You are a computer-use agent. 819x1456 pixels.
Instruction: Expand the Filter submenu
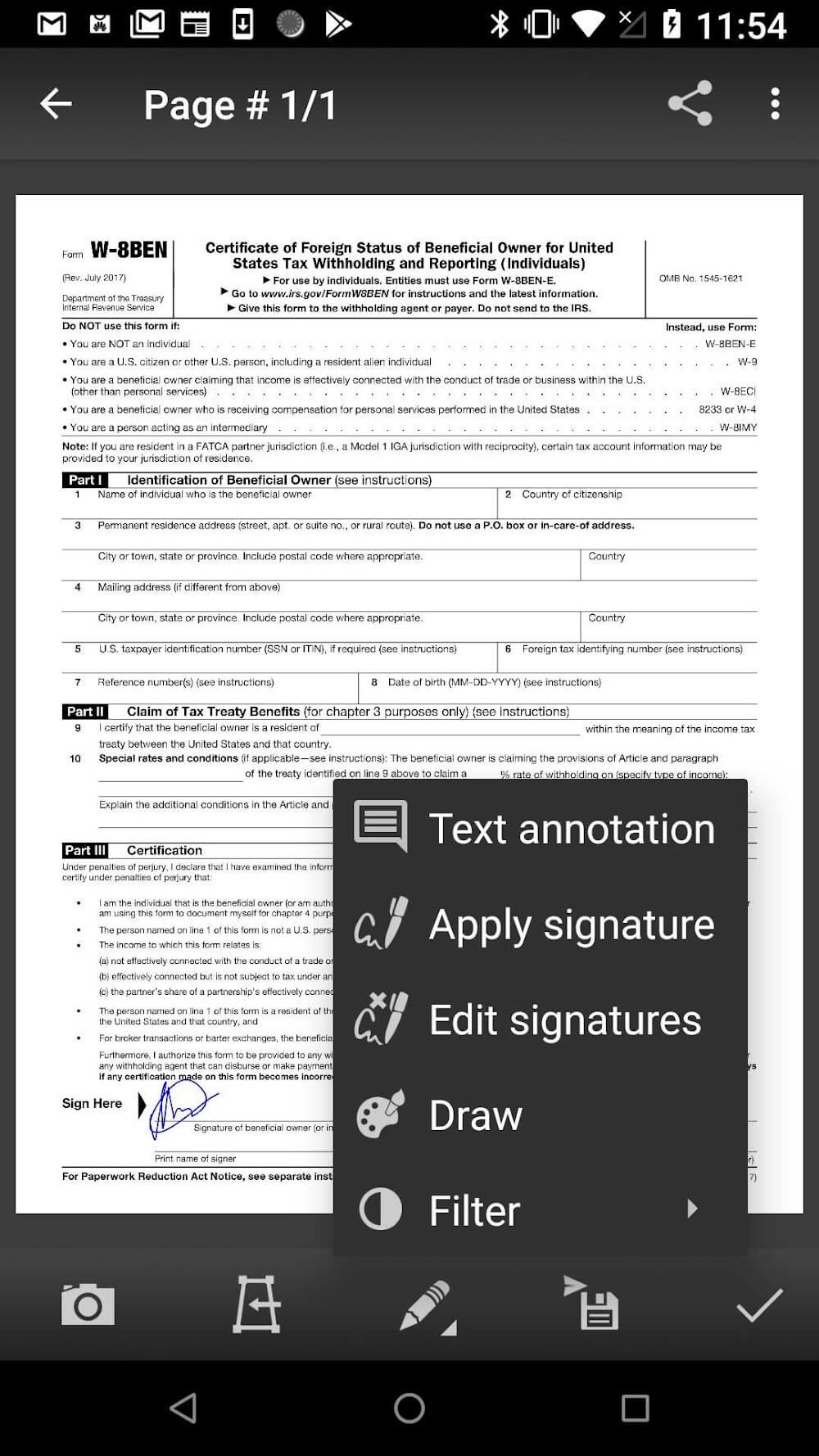click(541, 1210)
